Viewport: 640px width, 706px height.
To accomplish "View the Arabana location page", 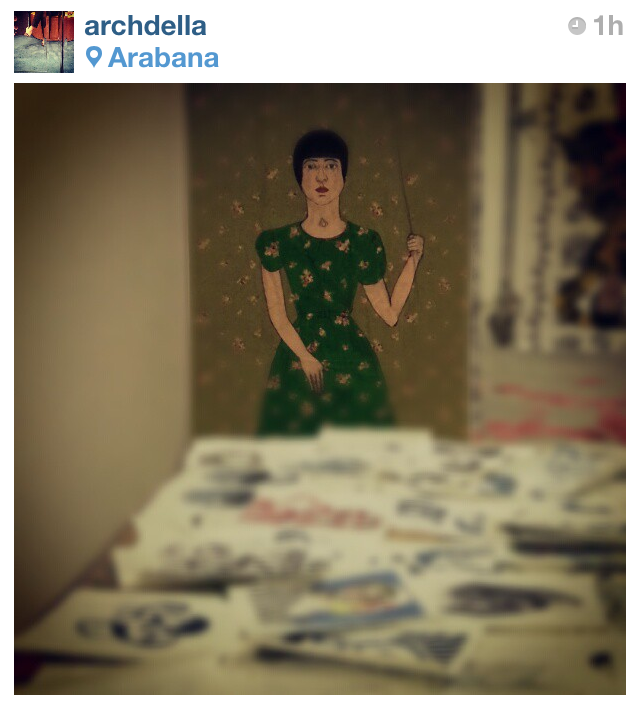I will (162, 58).
